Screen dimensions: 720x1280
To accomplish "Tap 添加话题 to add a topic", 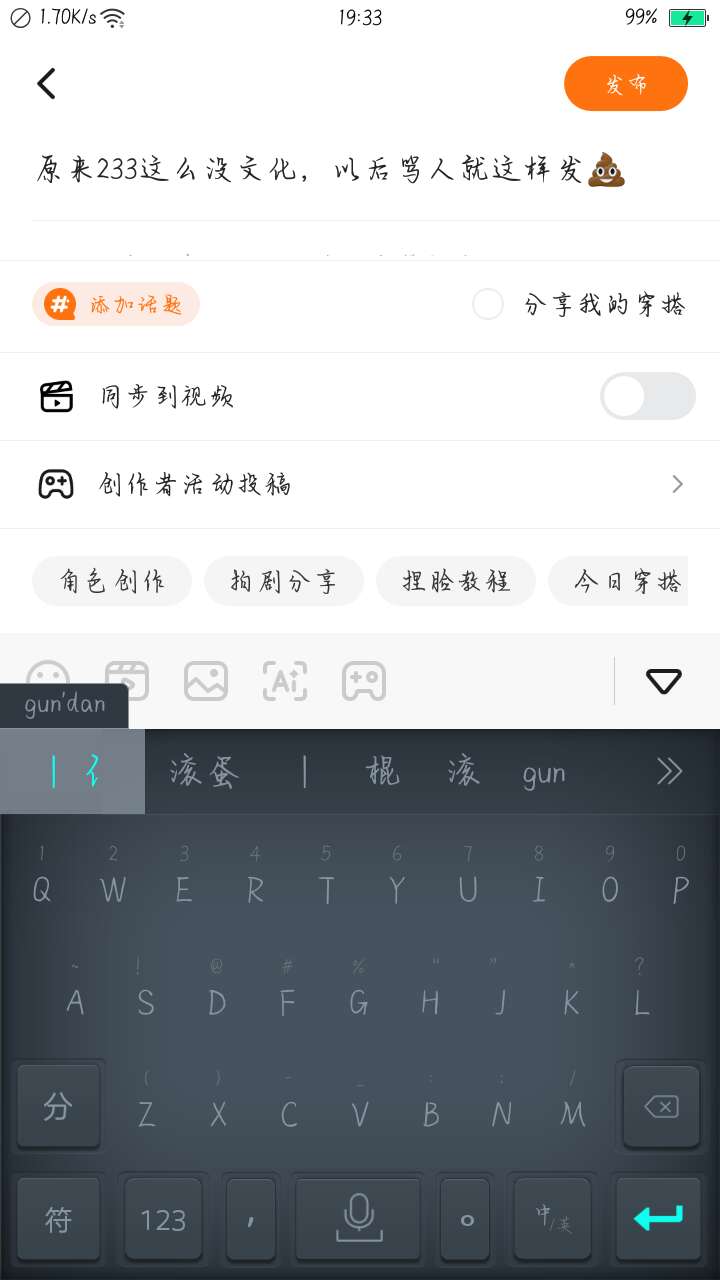I will 116,305.
